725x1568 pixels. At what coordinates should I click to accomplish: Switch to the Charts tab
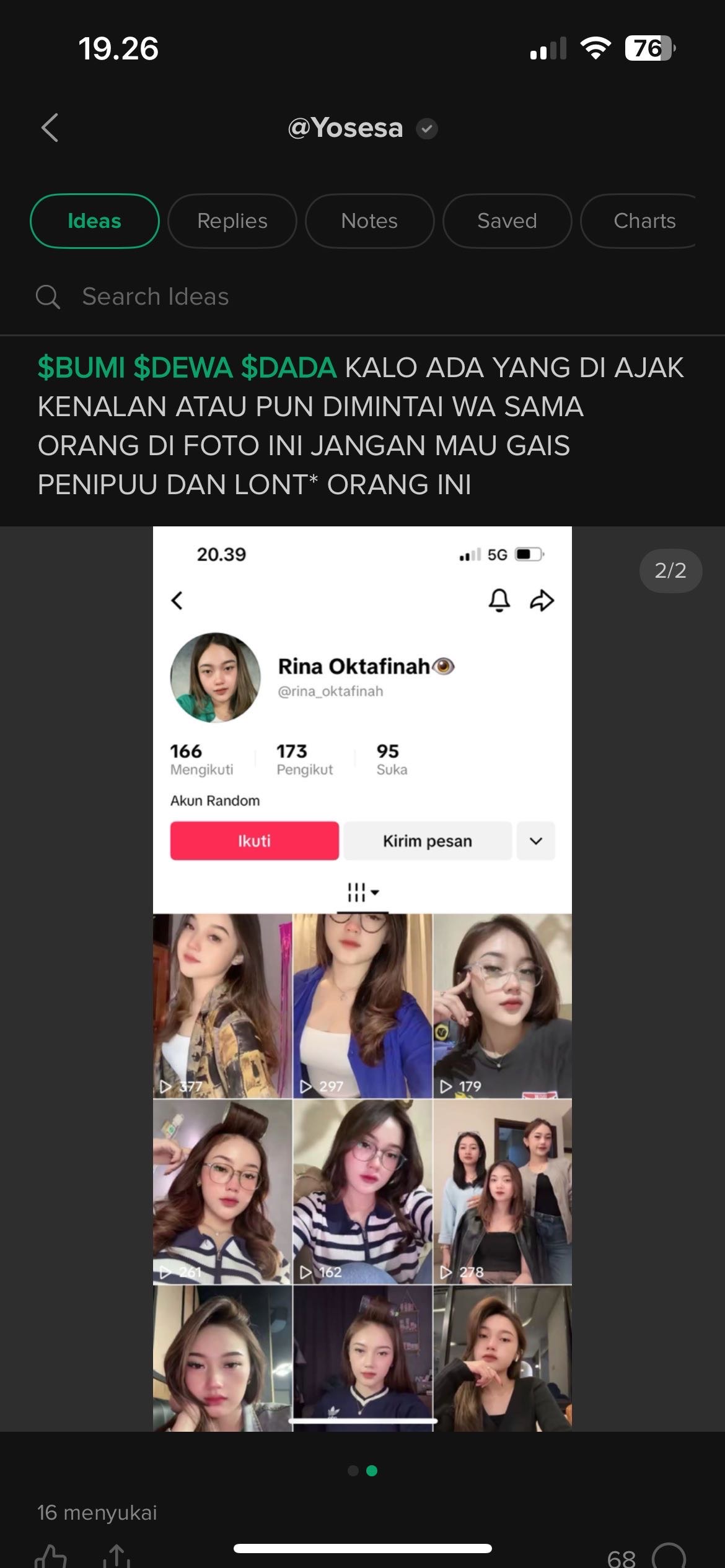click(643, 221)
